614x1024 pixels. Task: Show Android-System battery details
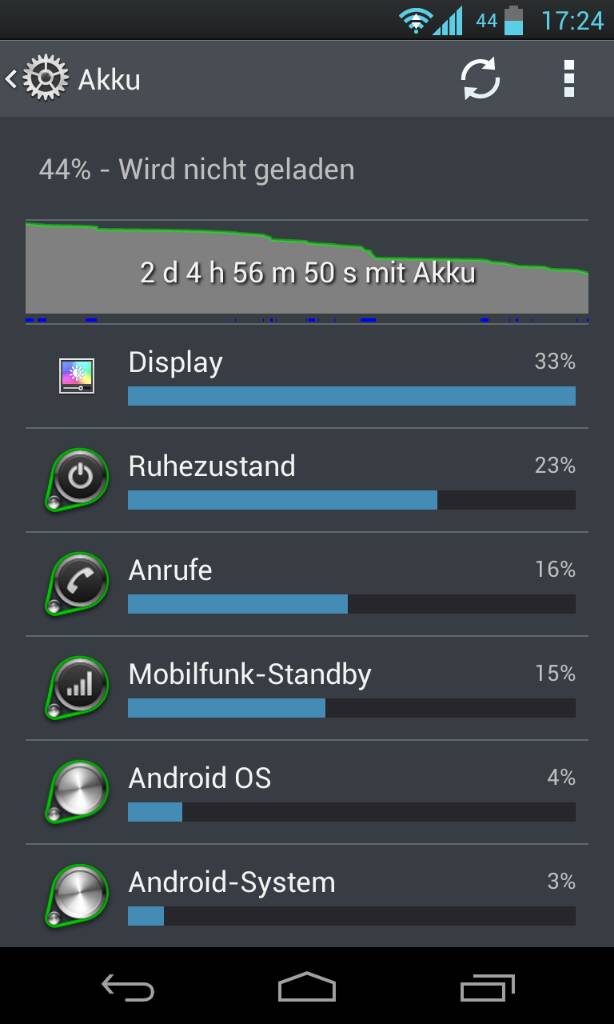point(306,896)
